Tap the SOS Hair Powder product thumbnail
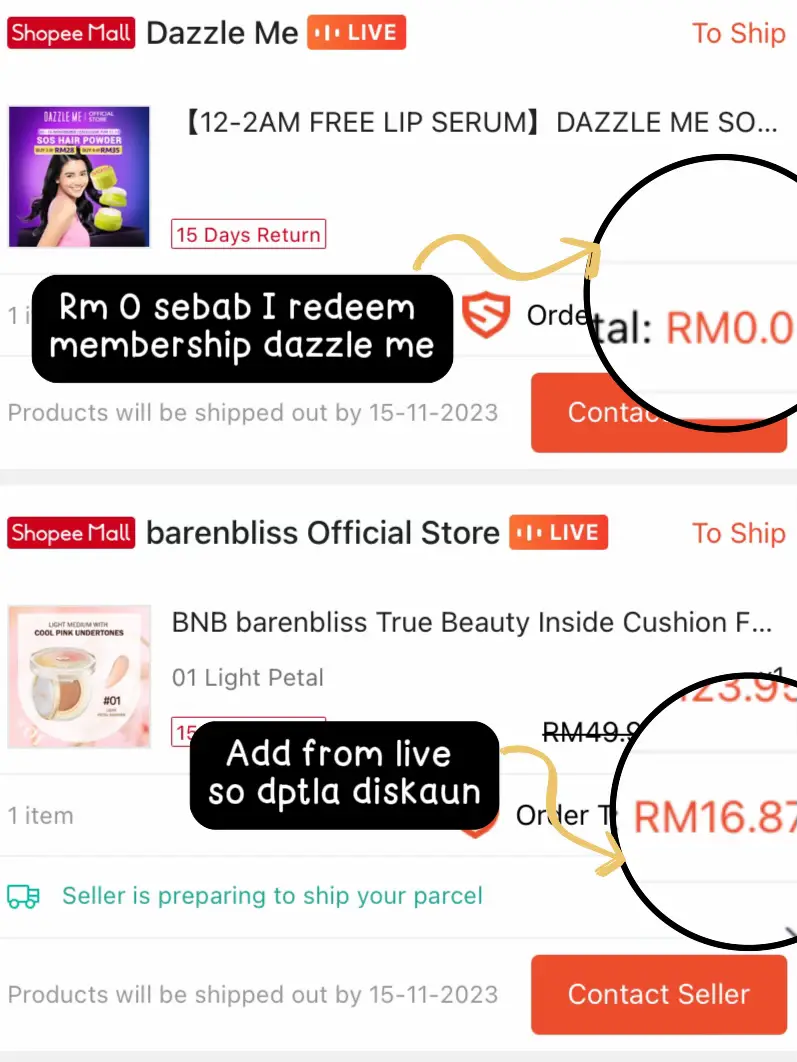Viewport: 797px width, 1062px height. (80, 176)
